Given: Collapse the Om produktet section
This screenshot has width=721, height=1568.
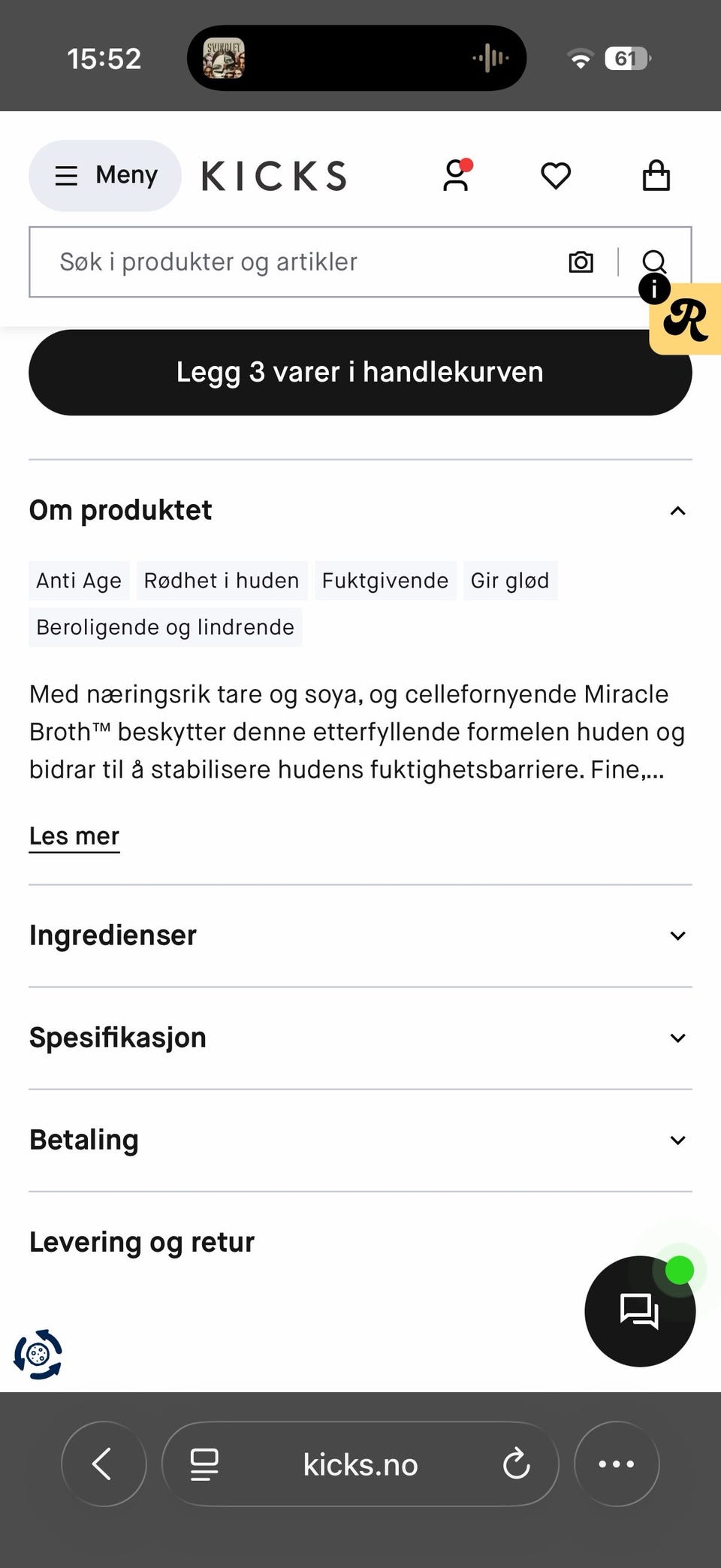Looking at the screenshot, I should (677, 511).
